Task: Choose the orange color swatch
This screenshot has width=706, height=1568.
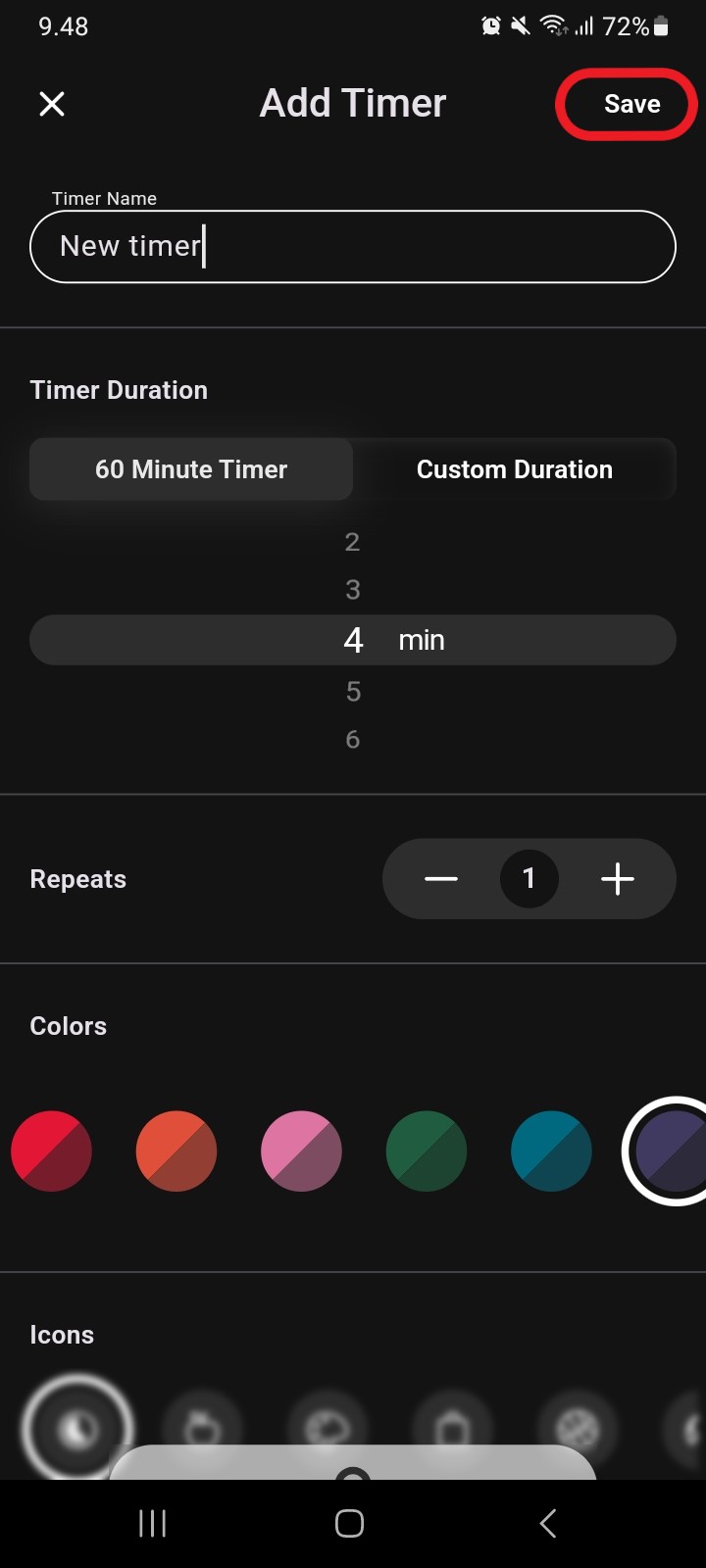Action: pyautogui.click(x=176, y=1151)
